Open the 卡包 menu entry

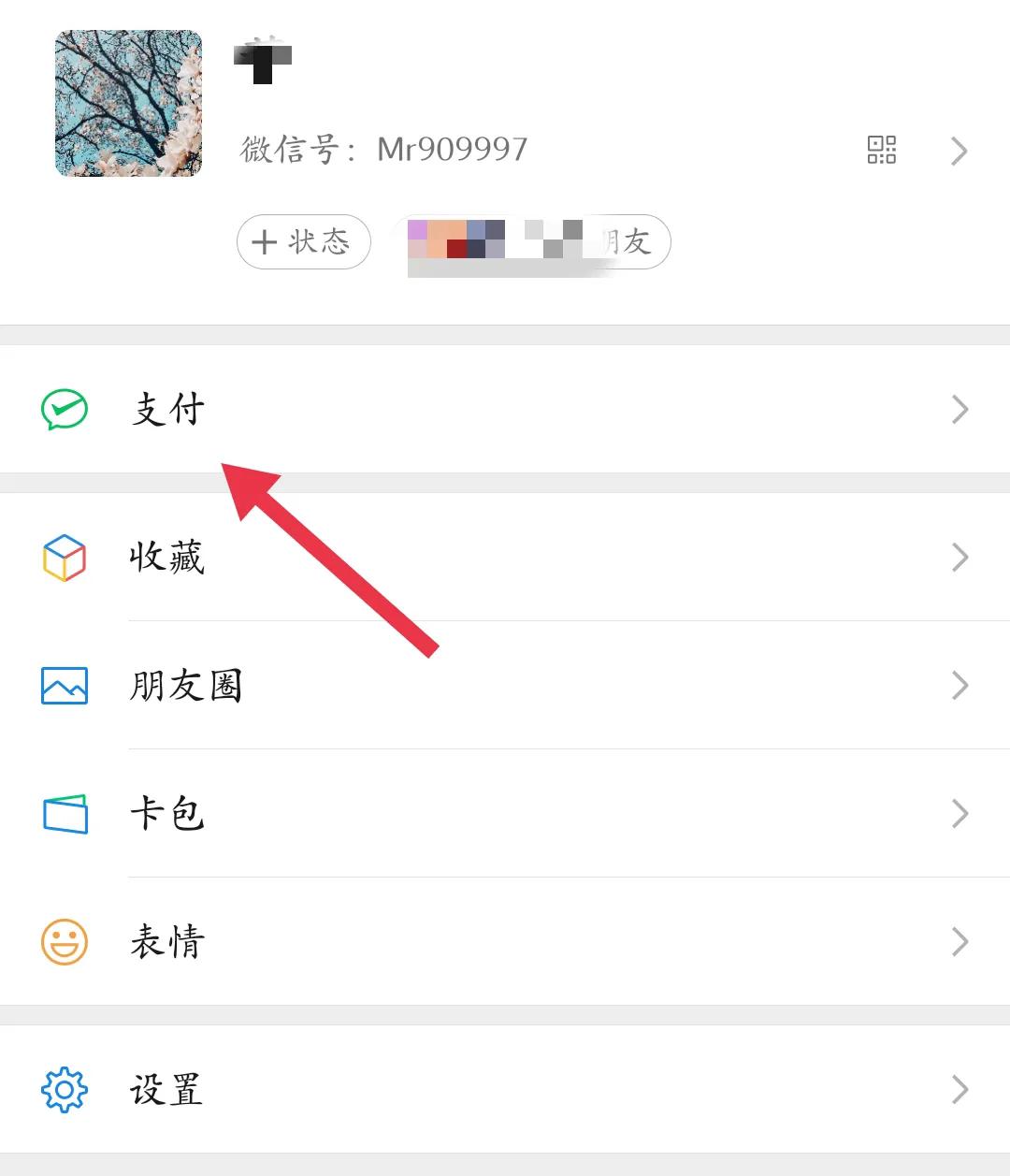point(166,814)
